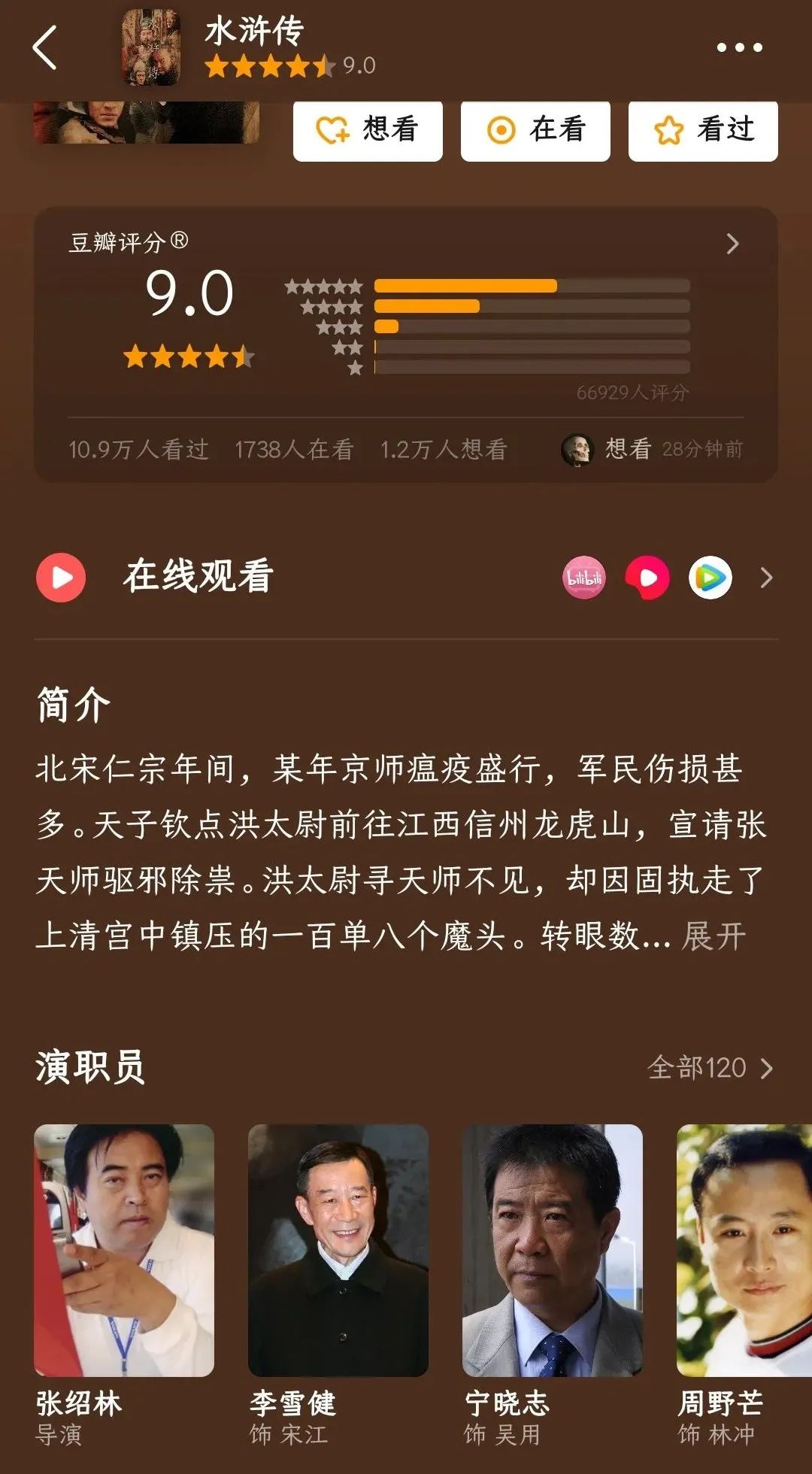Open the 在线观看 platform list
Image resolution: width=812 pixels, height=1474 pixels.
point(766,578)
